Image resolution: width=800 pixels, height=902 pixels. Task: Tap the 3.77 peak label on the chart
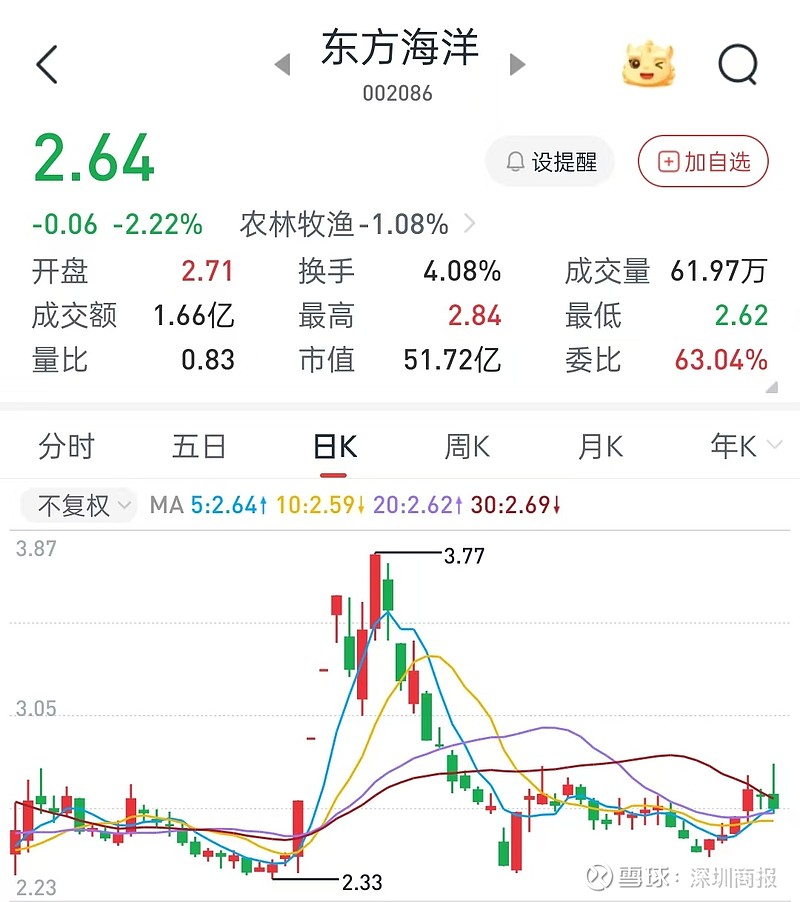pos(465,556)
